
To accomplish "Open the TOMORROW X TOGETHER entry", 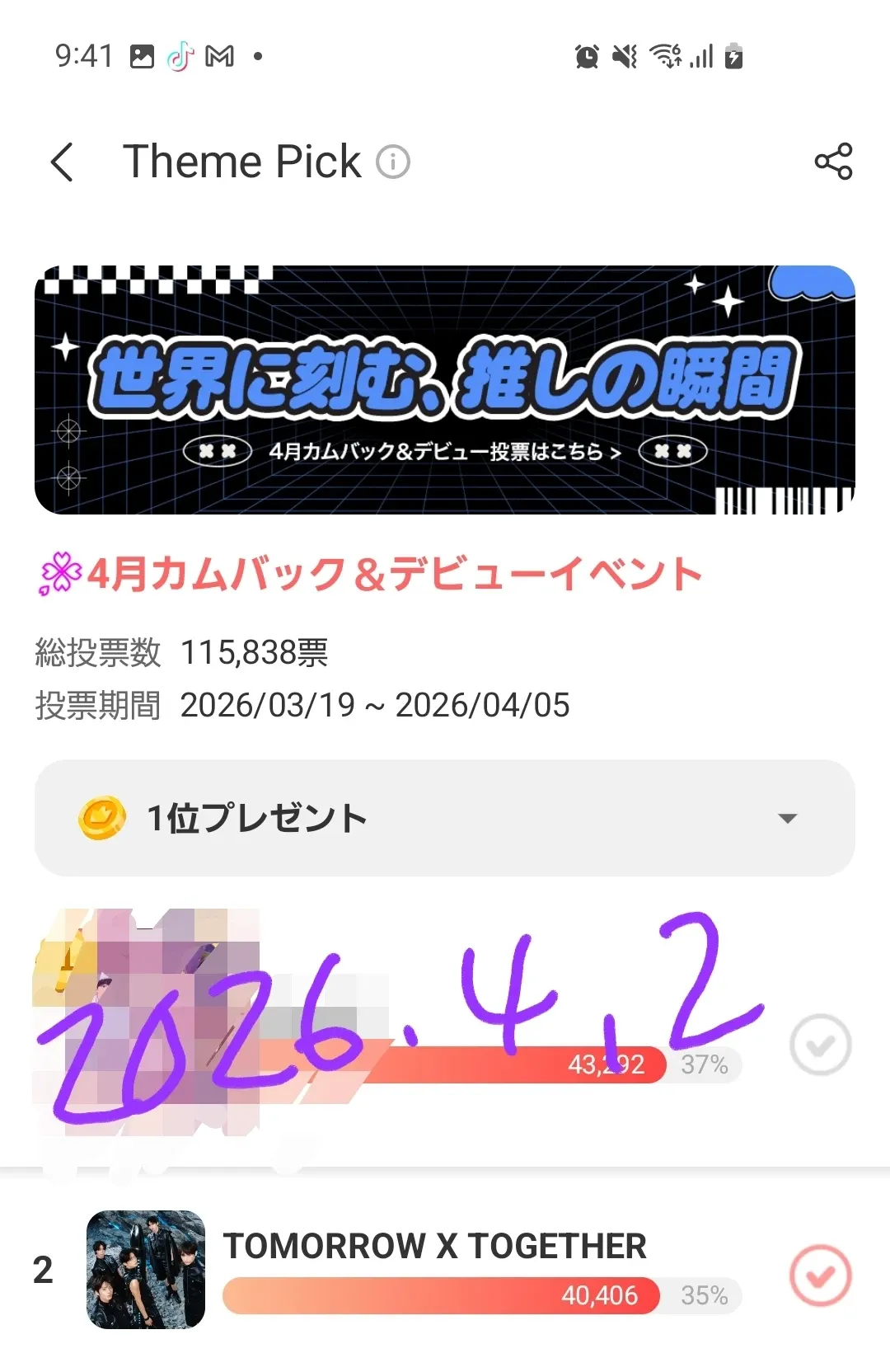I will [x=433, y=1246].
